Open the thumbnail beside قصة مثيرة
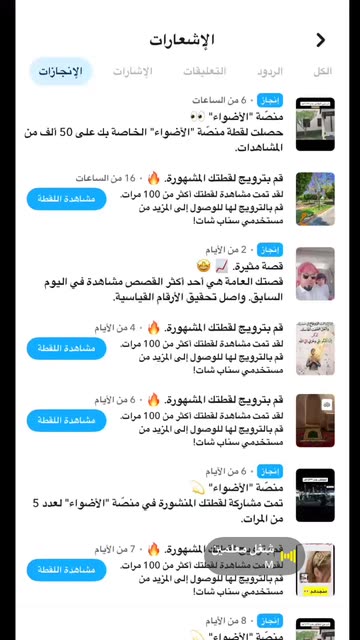Screen dimensions: 360x640 point(315,273)
